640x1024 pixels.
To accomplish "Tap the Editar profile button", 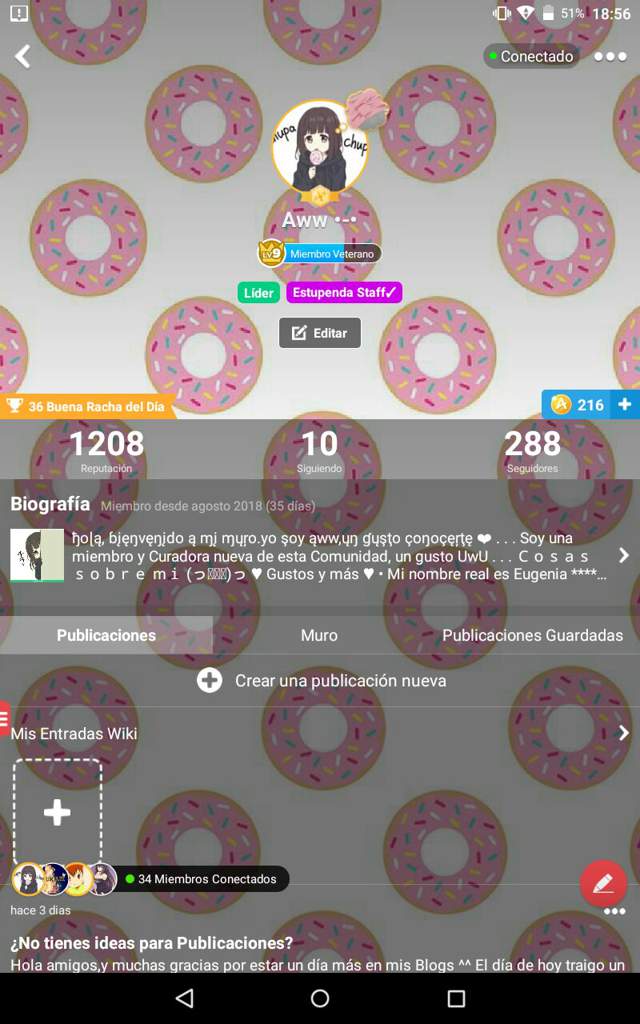I will (319, 333).
